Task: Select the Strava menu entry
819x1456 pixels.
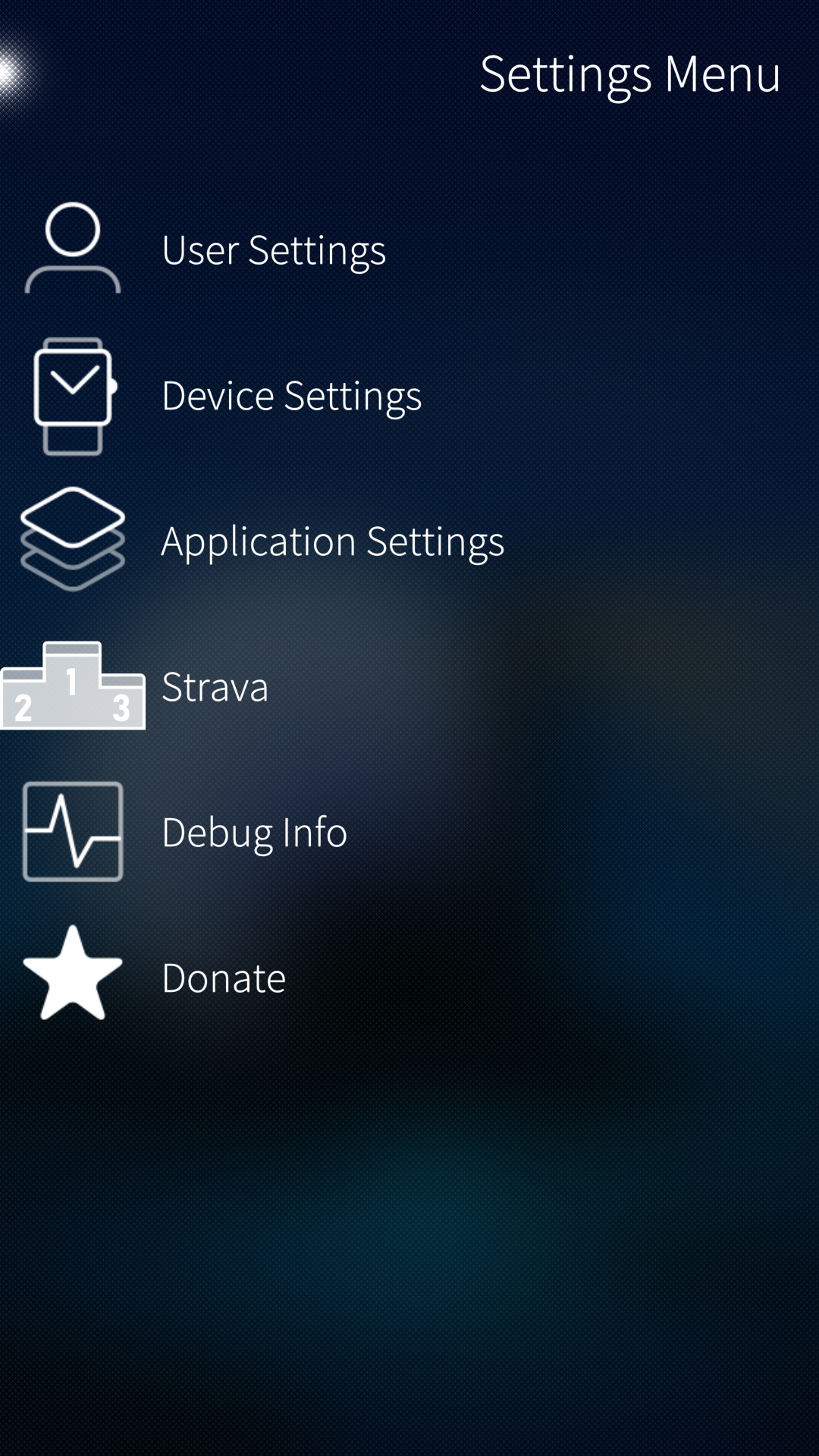Action: tap(215, 686)
